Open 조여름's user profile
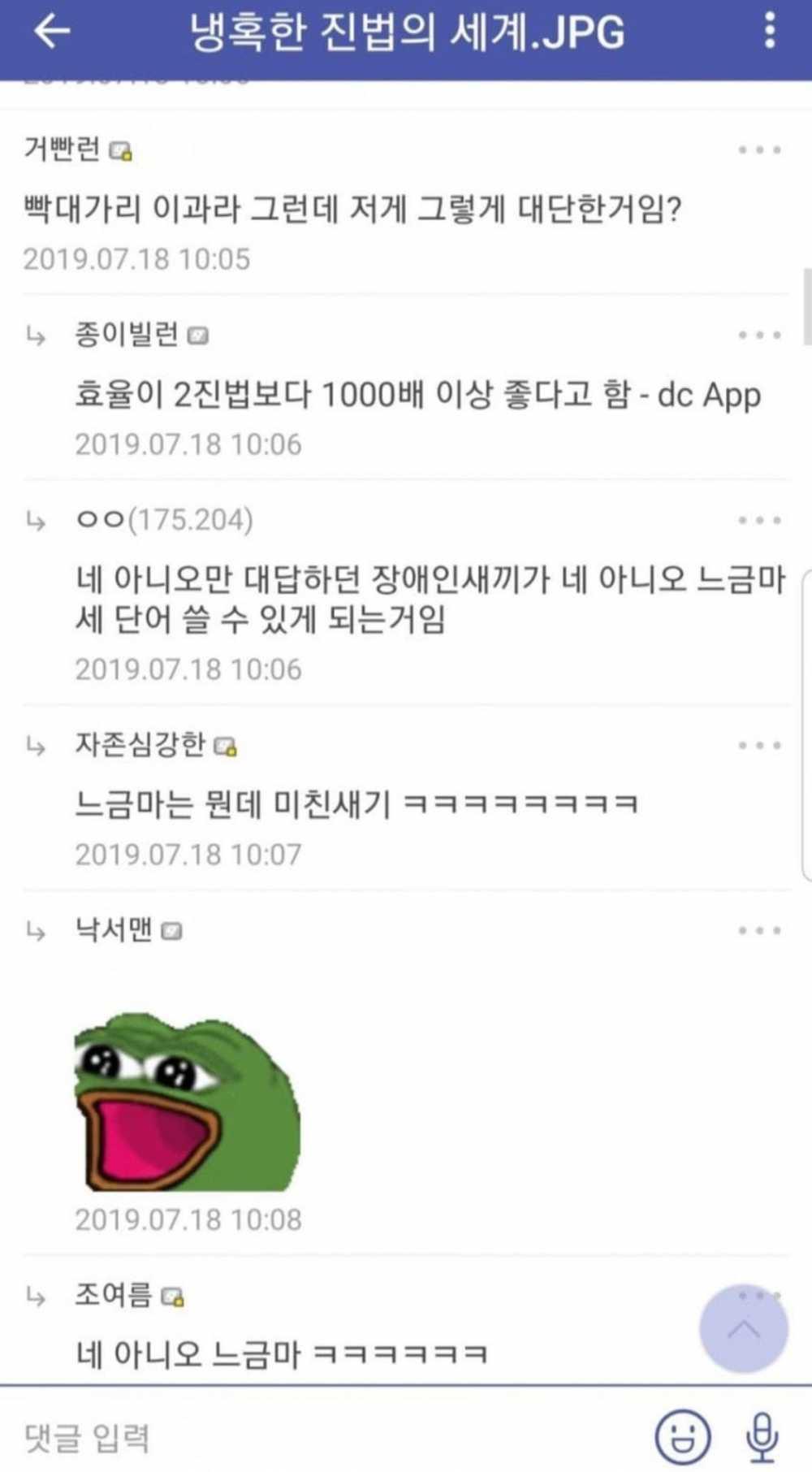Screen dimensions: 812x1472 pyautogui.click(x=114, y=1295)
